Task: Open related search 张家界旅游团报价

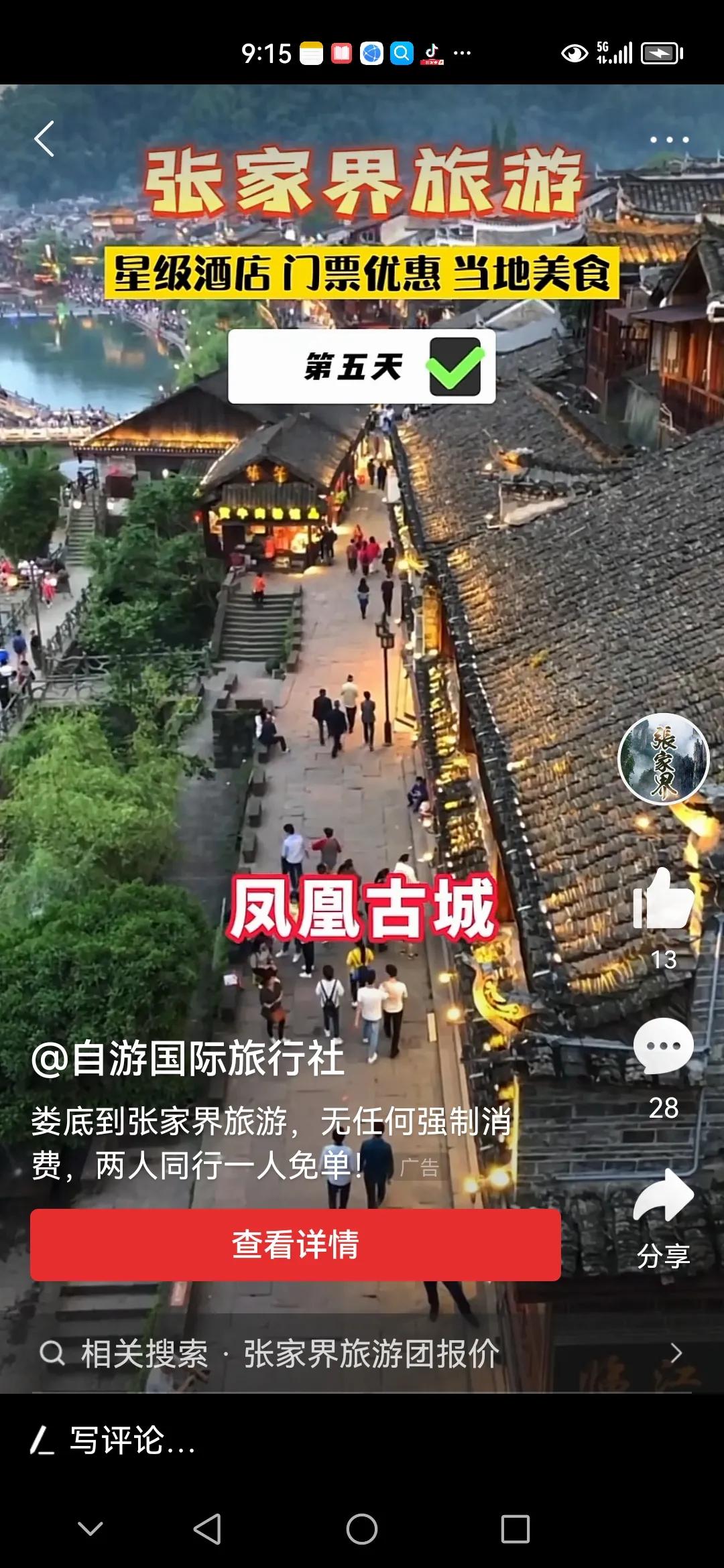Action: [362, 1354]
